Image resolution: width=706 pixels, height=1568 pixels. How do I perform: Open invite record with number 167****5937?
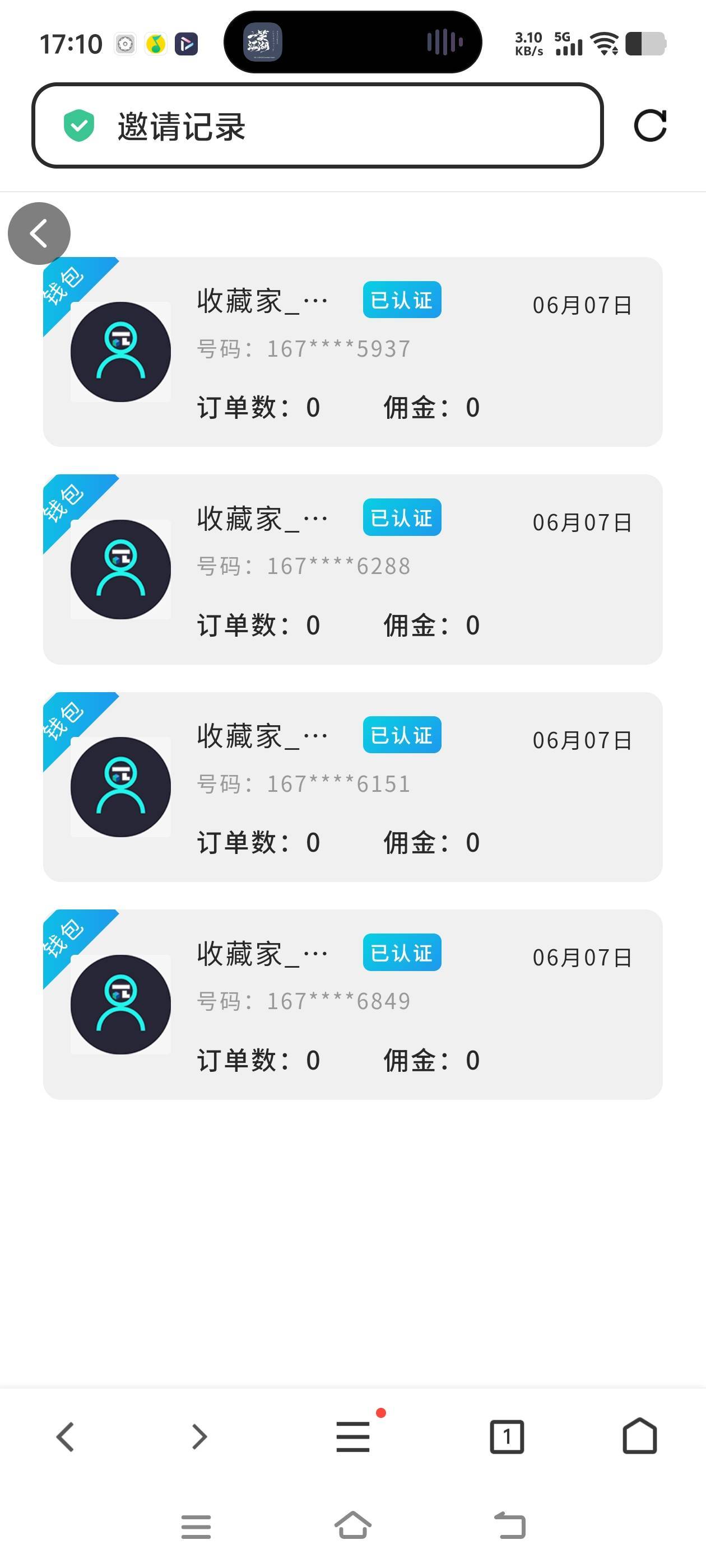tap(352, 352)
